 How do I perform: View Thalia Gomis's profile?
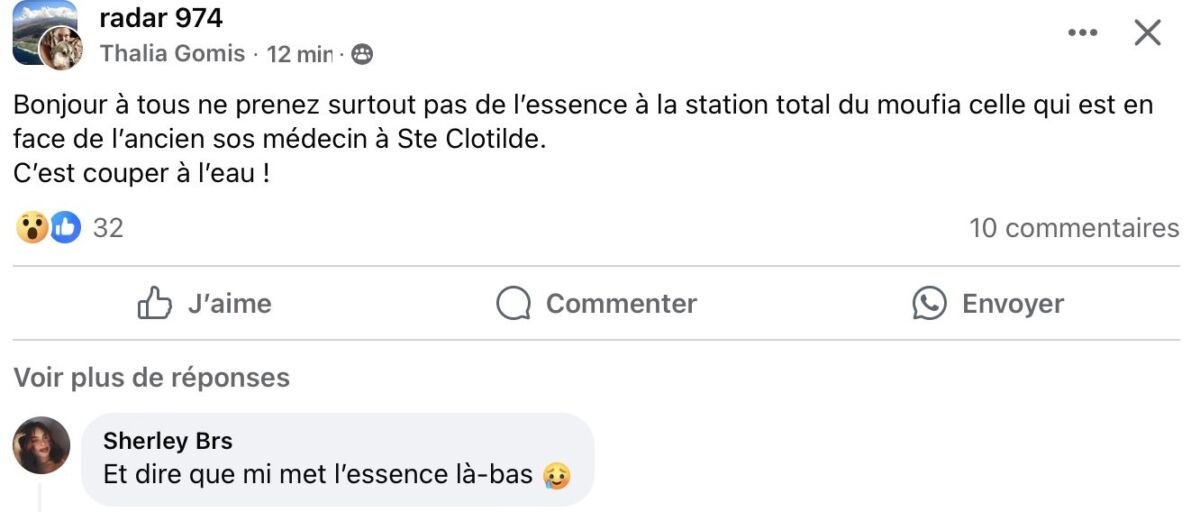click(x=172, y=54)
